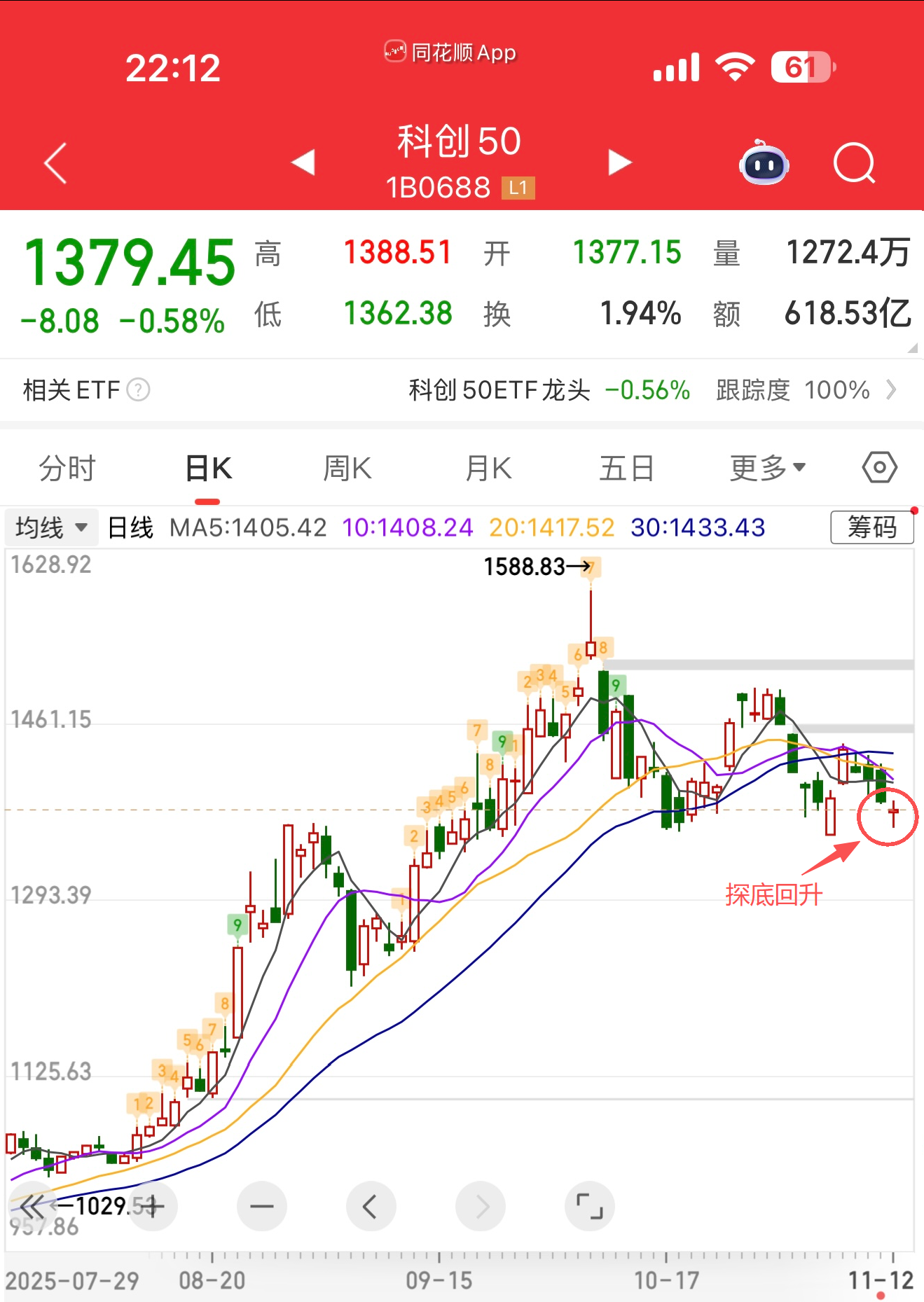924x1302 pixels.
Task: Switch to the 月K tab
Action: click(488, 469)
